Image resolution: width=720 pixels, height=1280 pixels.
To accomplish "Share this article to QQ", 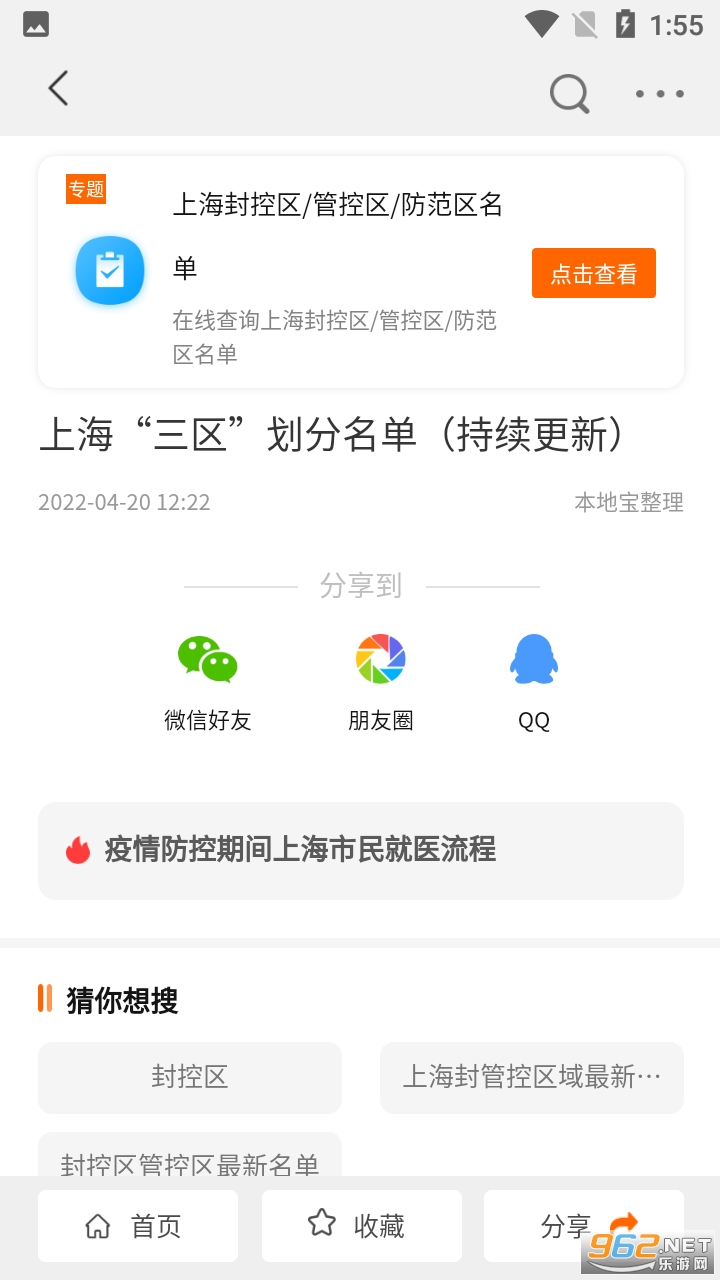I will tap(534, 681).
